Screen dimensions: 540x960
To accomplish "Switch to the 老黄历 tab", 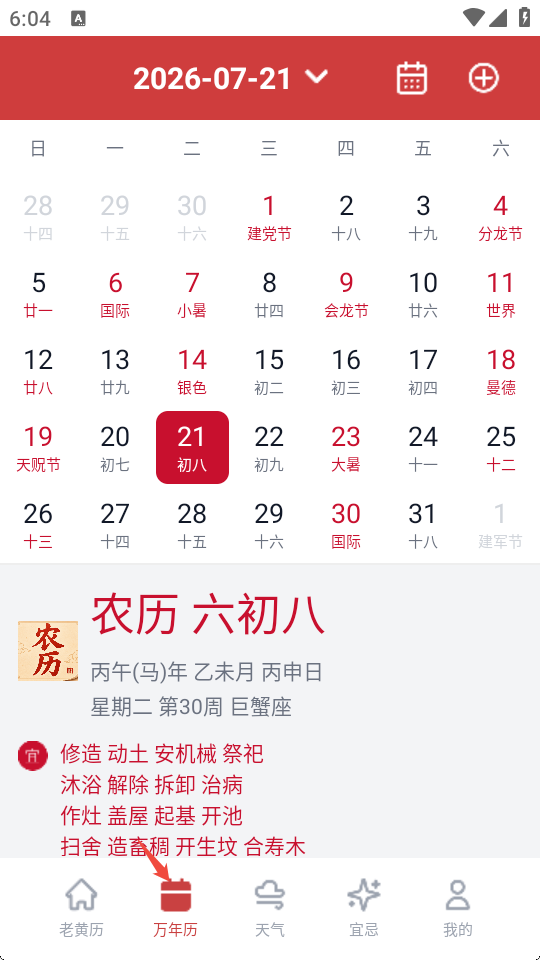I will (x=81, y=909).
